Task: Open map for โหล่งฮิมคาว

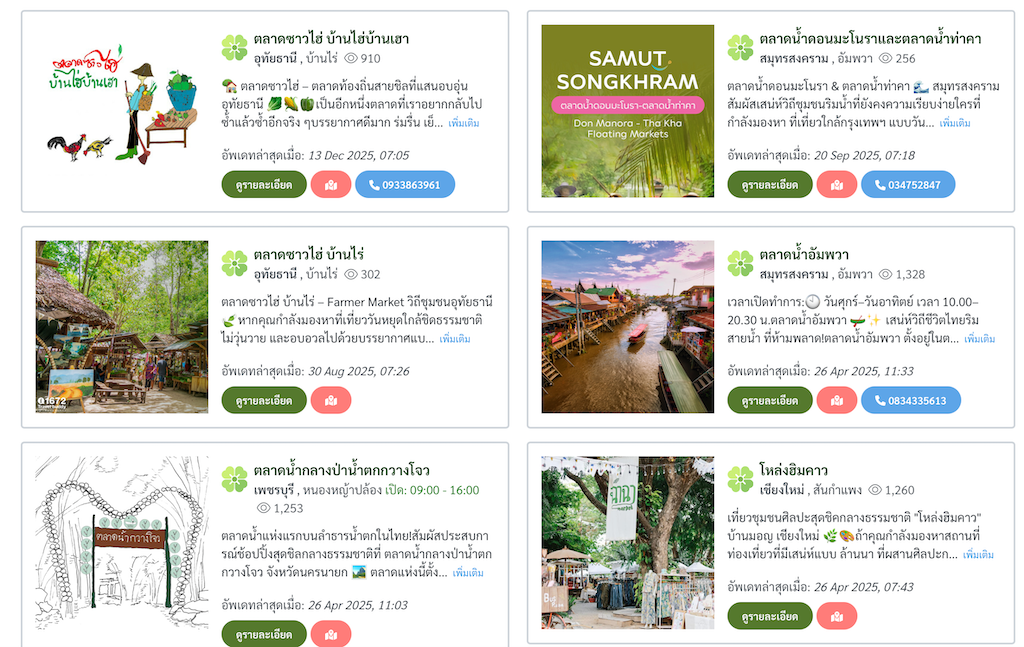Action: click(837, 616)
